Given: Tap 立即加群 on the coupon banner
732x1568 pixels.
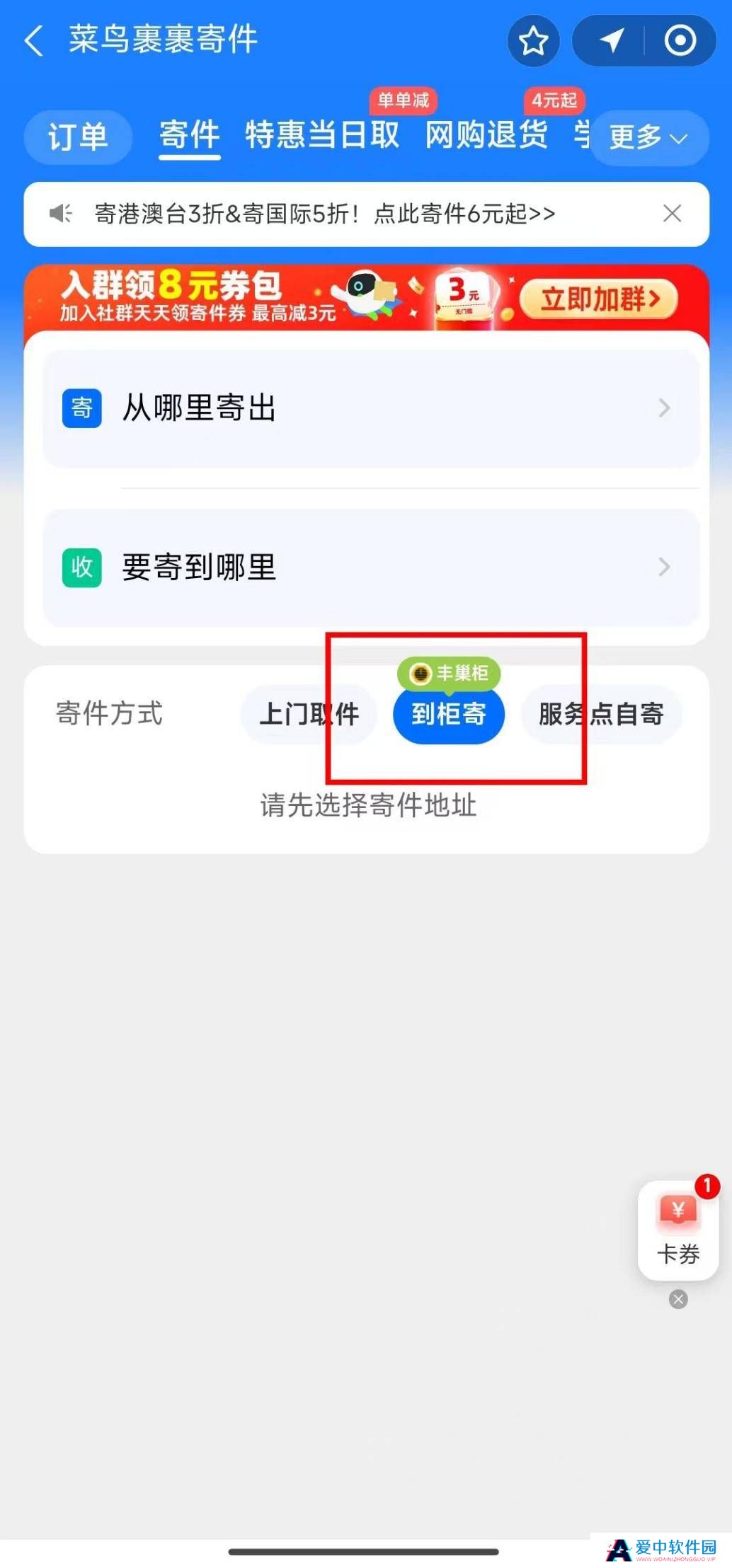Looking at the screenshot, I should pyautogui.click(x=599, y=299).
